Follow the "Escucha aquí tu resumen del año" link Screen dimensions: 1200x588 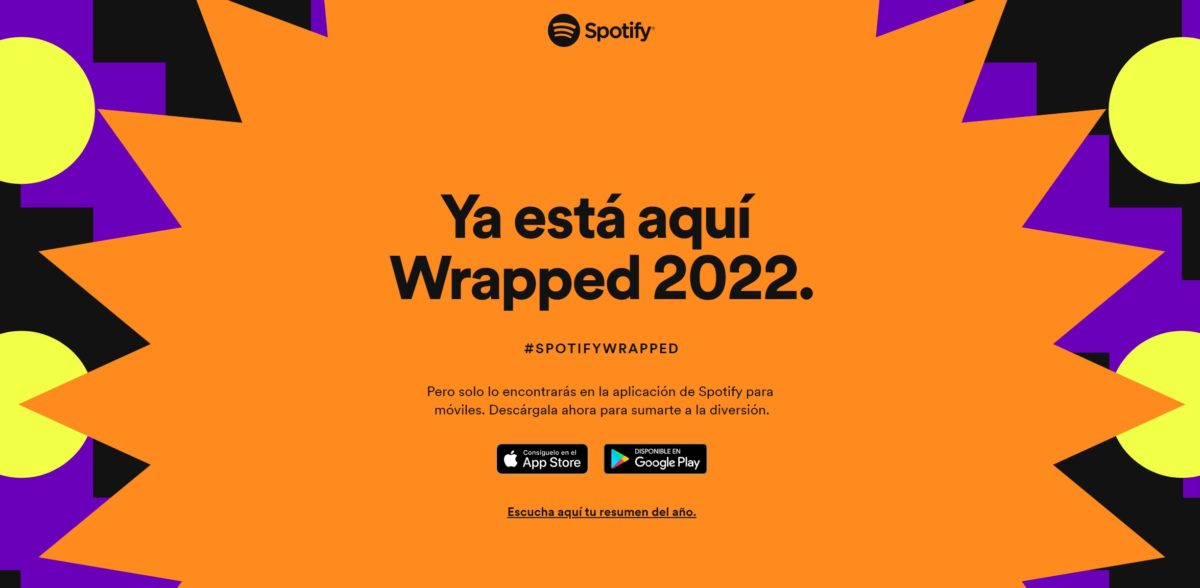click(x=601, y=512)
